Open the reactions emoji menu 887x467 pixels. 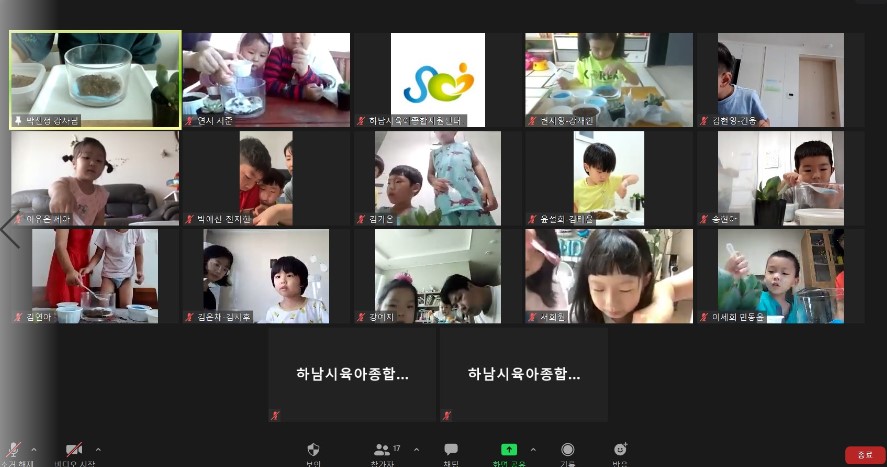pyautogui.click(x=620, y=451)
